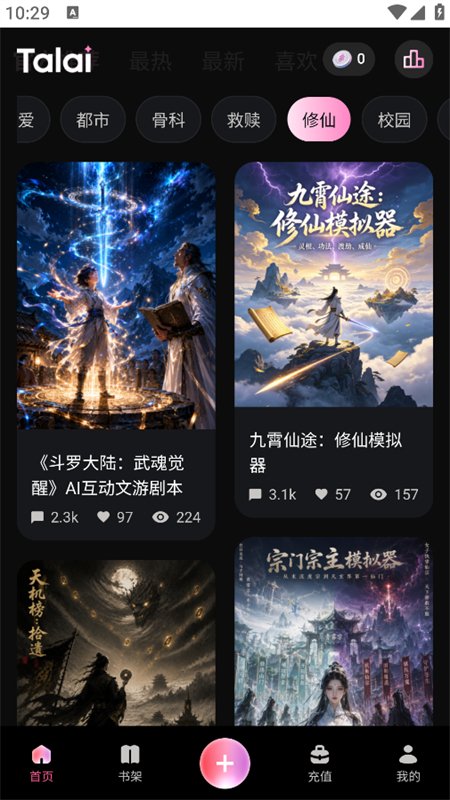Switch to the 书架 bookshelf tab
450x800 pixels.
[x=130, y=763]
